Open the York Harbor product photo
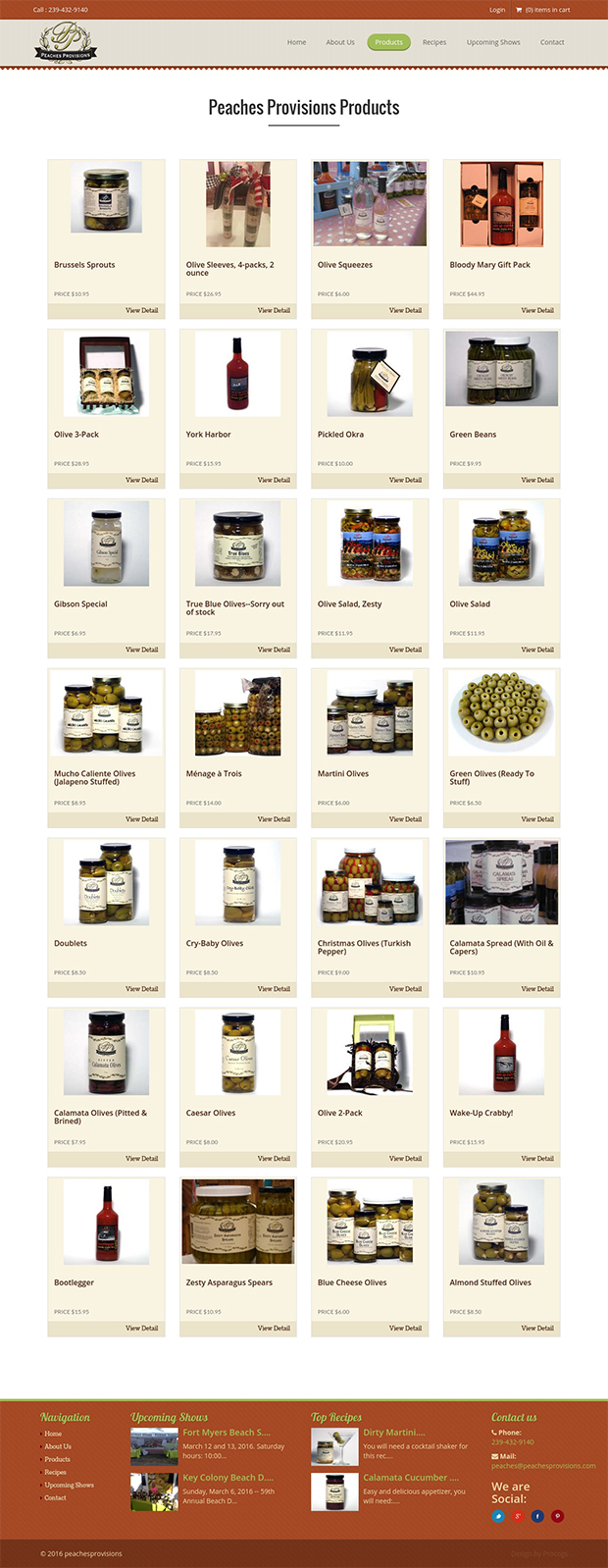 [x=237, y=373]
